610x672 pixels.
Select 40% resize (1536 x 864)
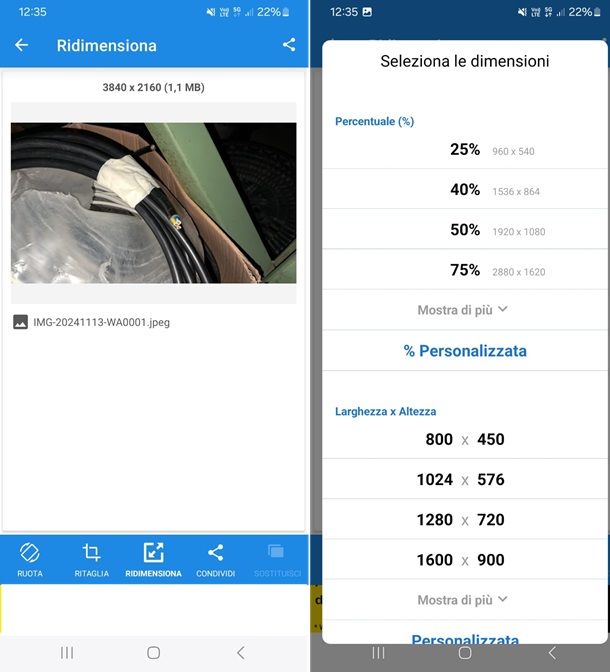pyautogui.click(x=465, y=189)
